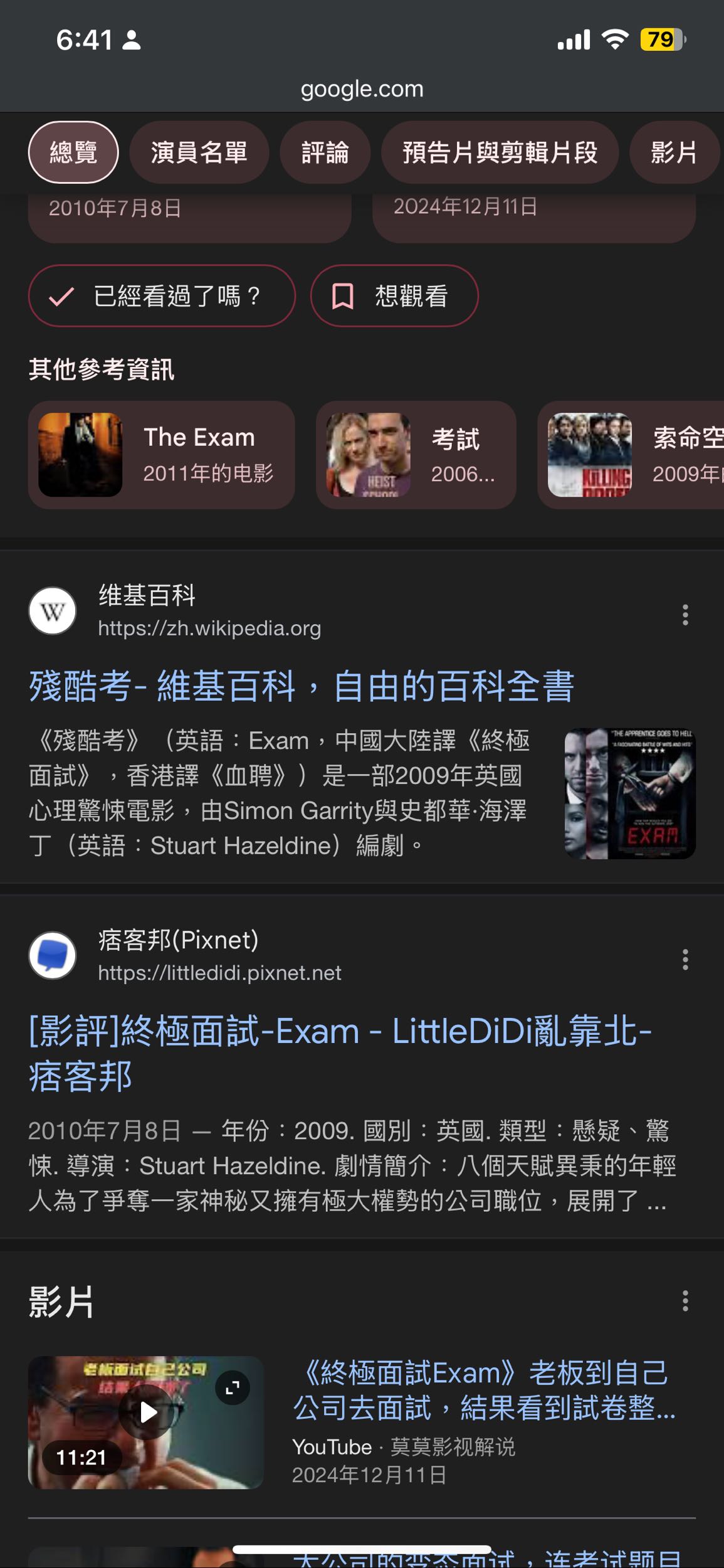Click the bookmark icon inside 想觀看
Screen dimensions: 724x1568
click(x=344, y=296)
